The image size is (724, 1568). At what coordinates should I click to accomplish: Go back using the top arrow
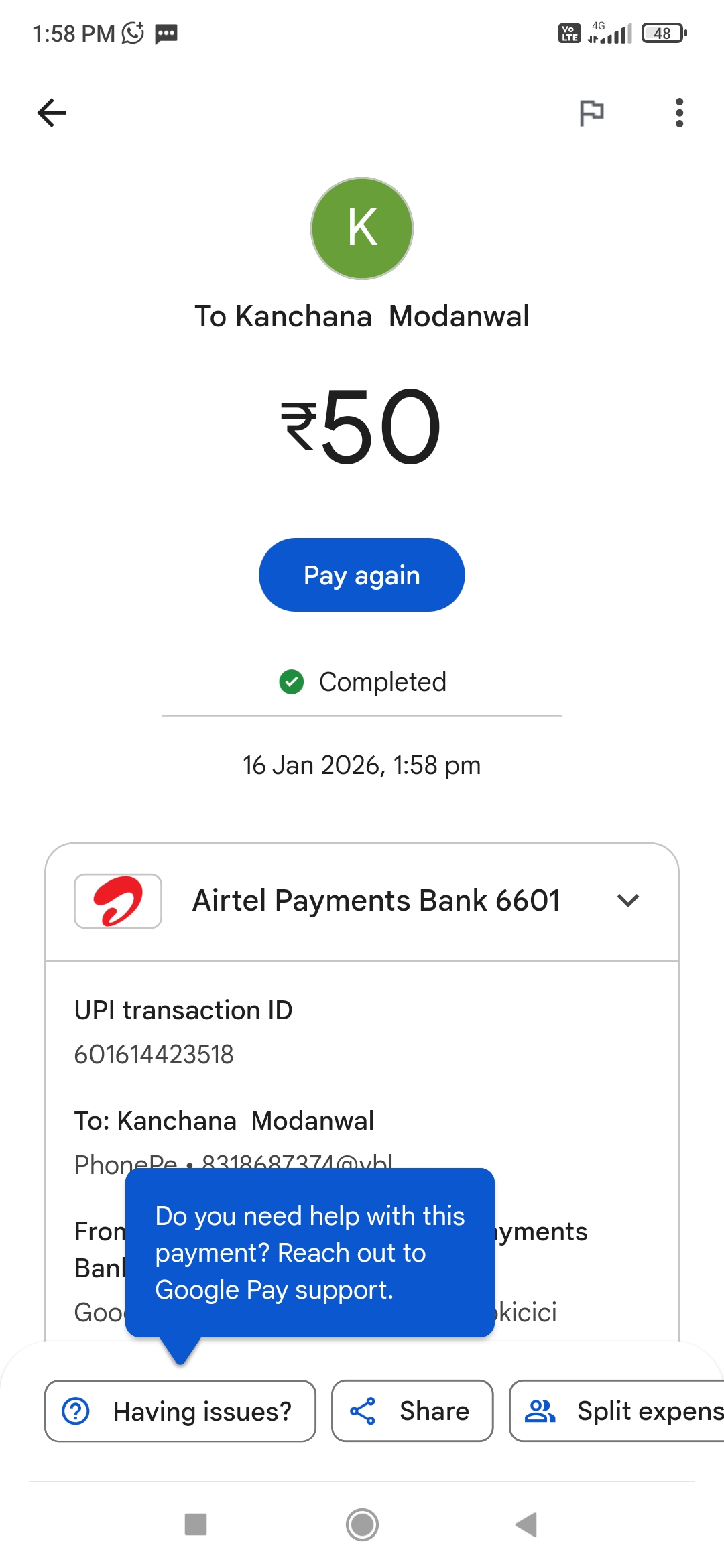click(52, 113)
